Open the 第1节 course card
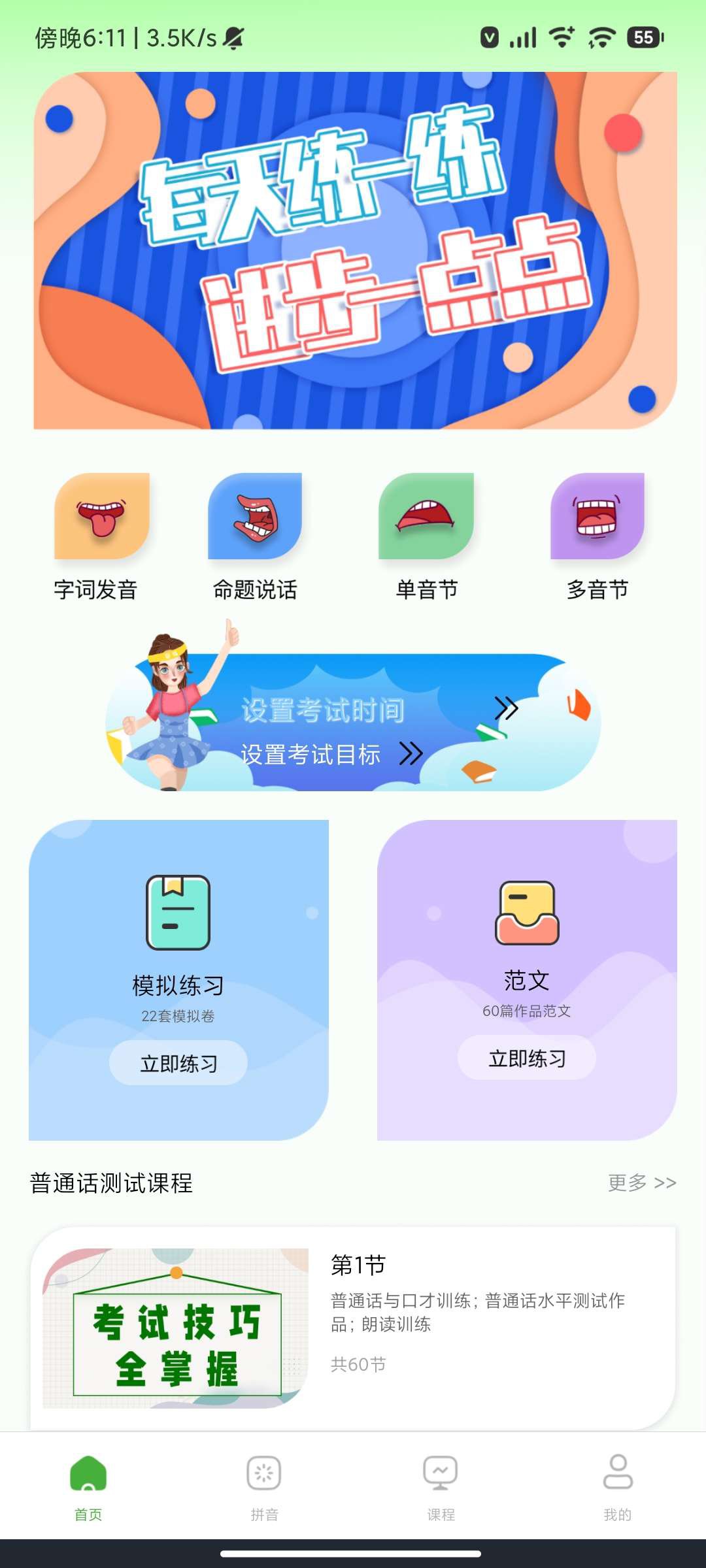 tap(353, 1326)
